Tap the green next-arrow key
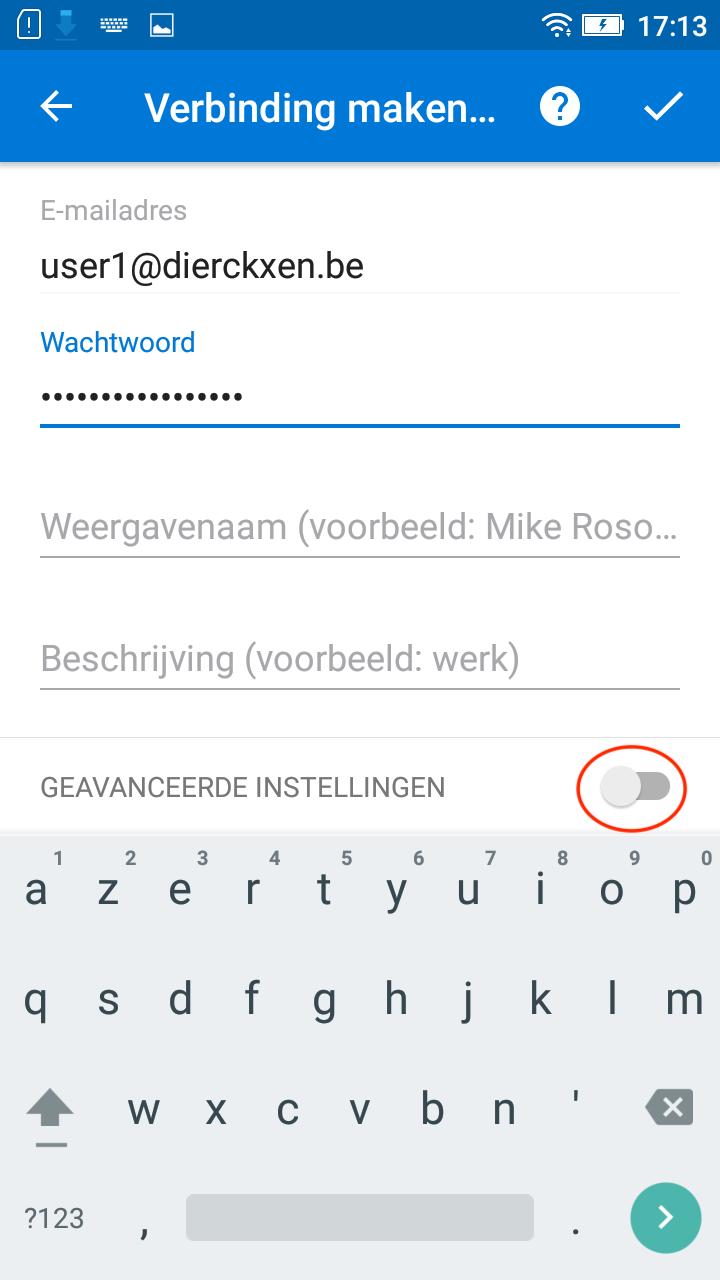 tap(666, 1217)
